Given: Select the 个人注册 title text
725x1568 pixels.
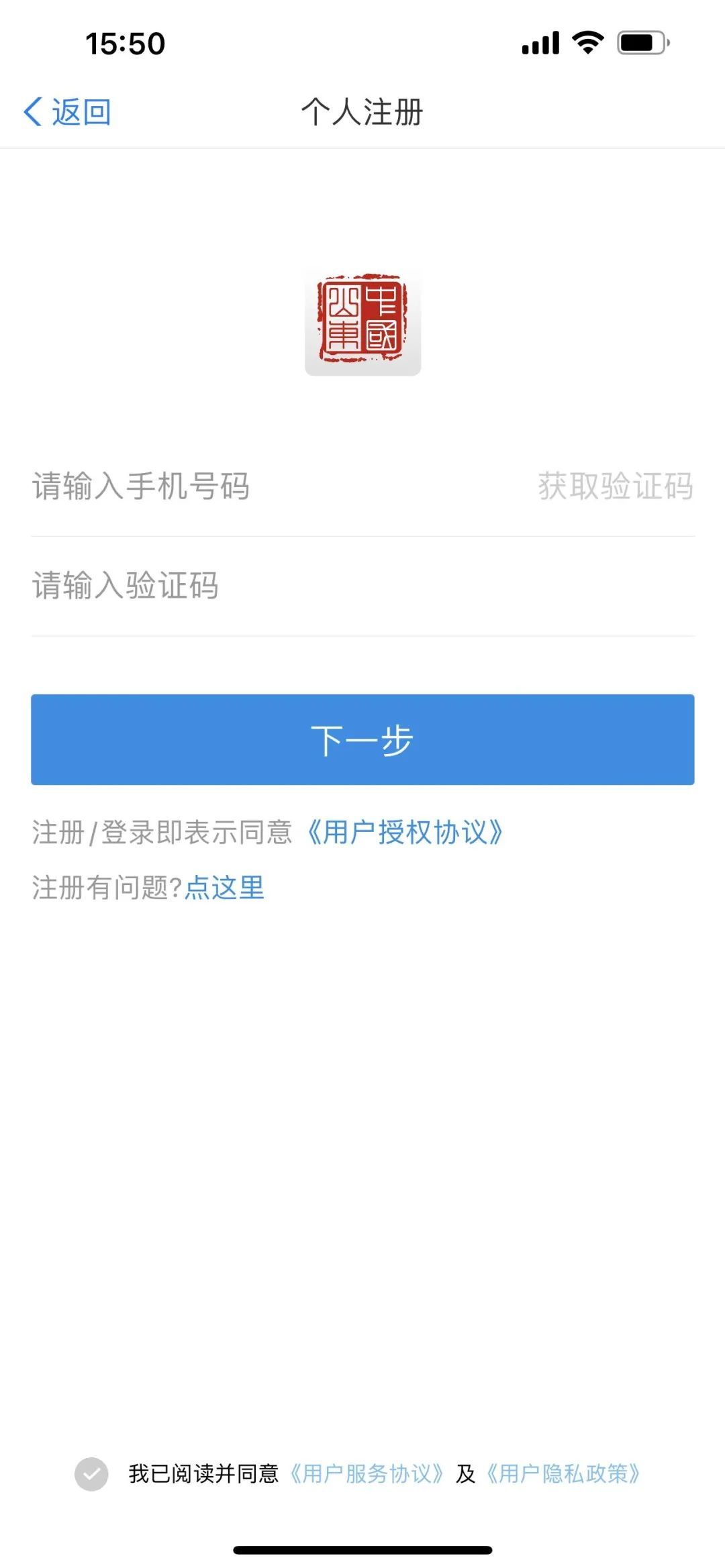Looking at the screenshot, I should [362, 111].
